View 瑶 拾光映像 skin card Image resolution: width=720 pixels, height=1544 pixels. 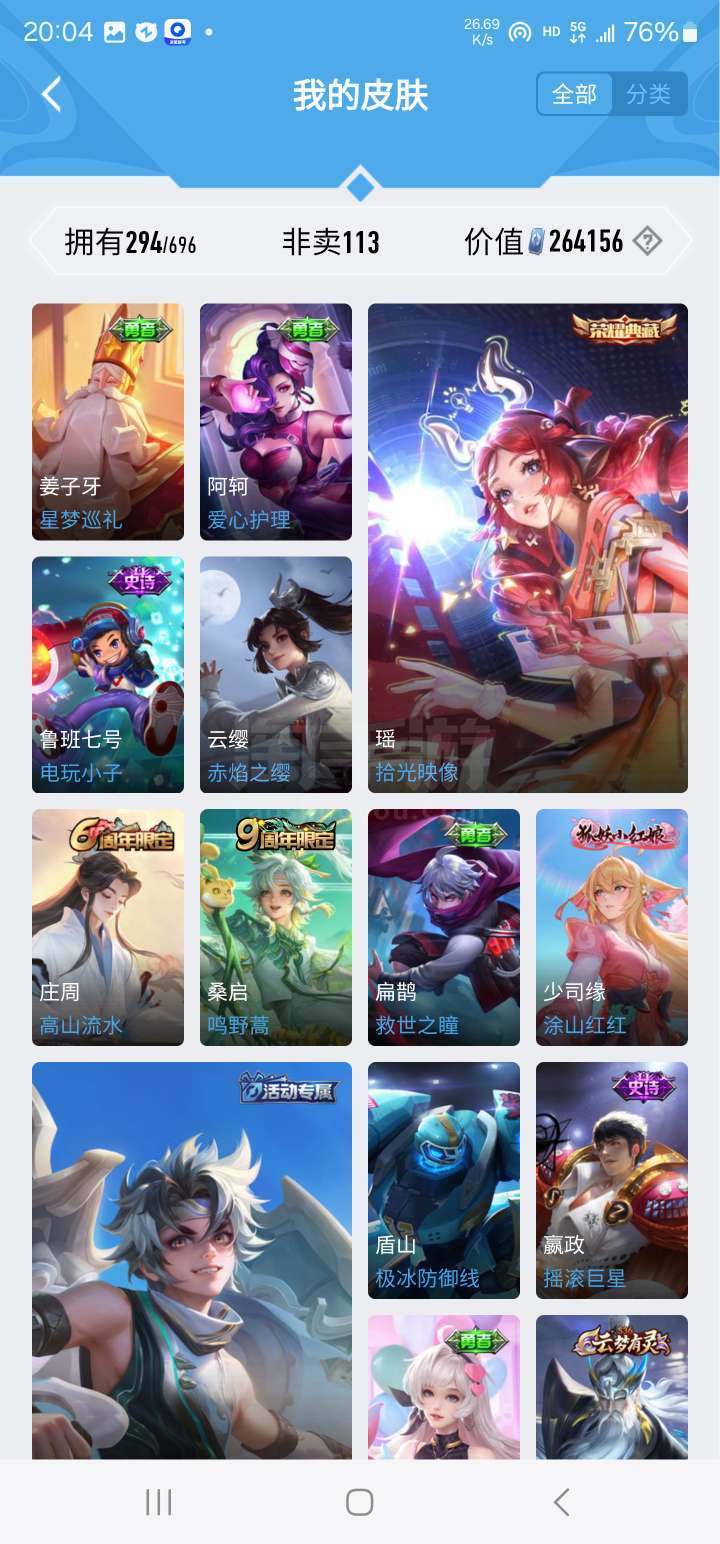[528, 548]
